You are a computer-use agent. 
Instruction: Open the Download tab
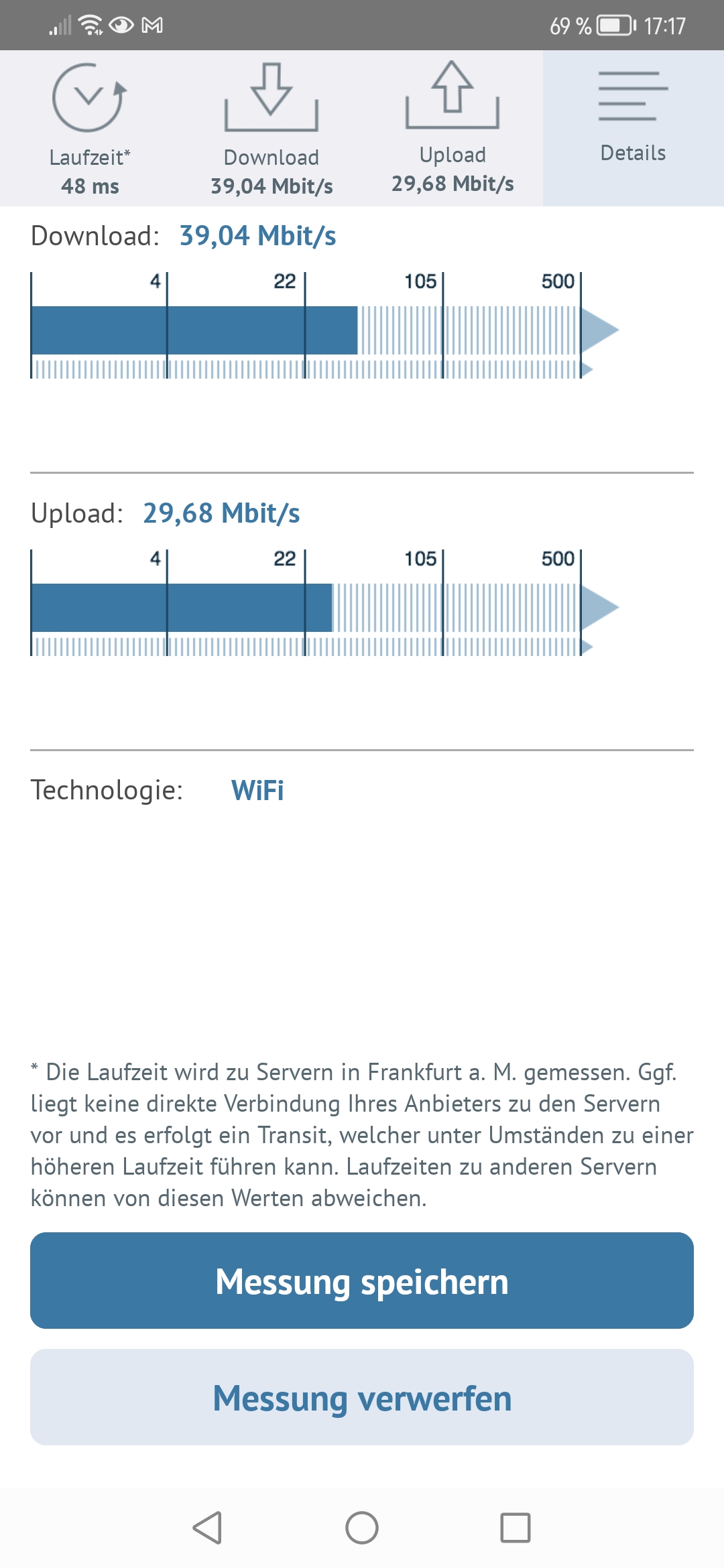point(271,129)
